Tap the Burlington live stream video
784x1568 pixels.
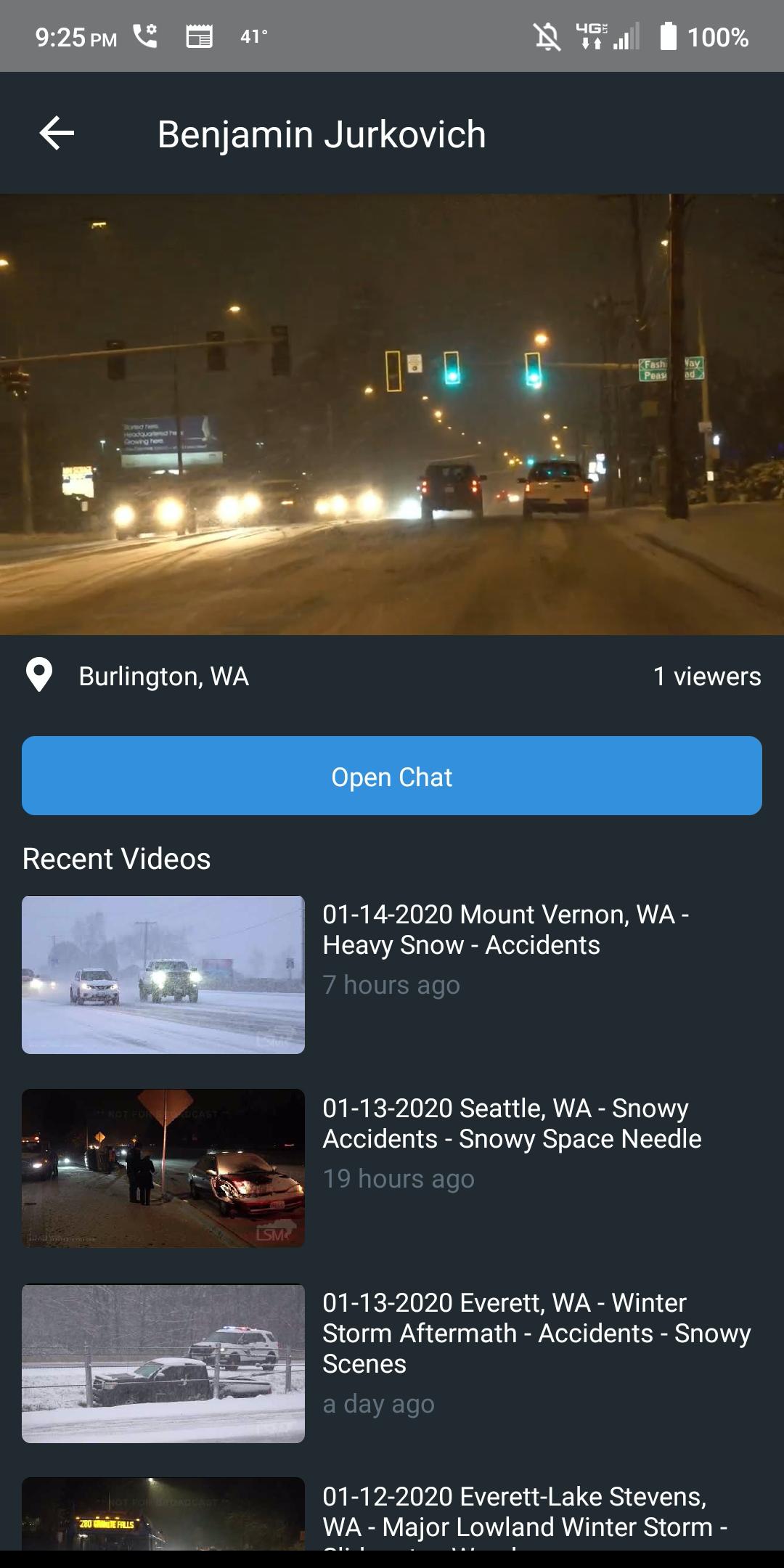pos(392,414)
